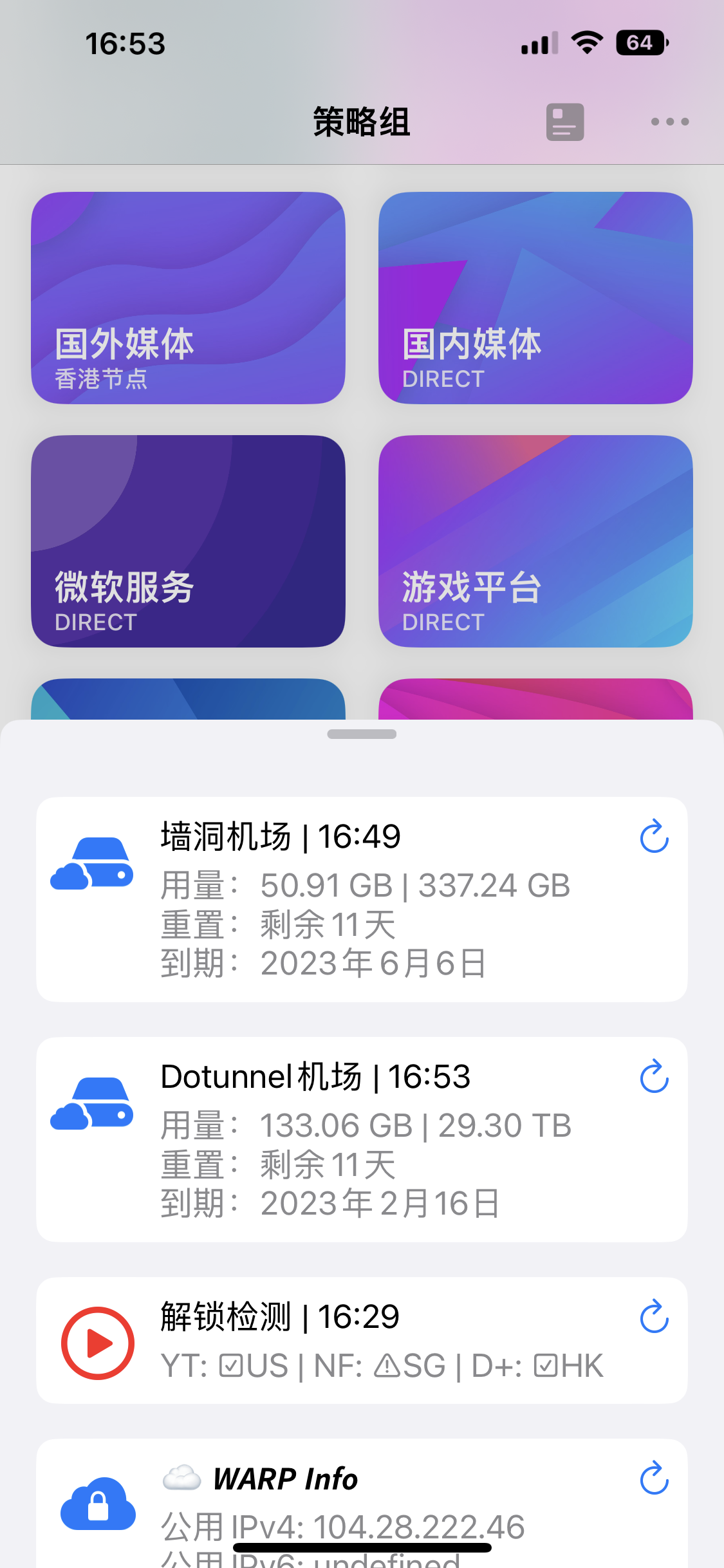Image resolution: width=724 pixels, height=1568 pixels.
Task: Refresh the WARP Info panel
Action: (x=654, y=1478)
